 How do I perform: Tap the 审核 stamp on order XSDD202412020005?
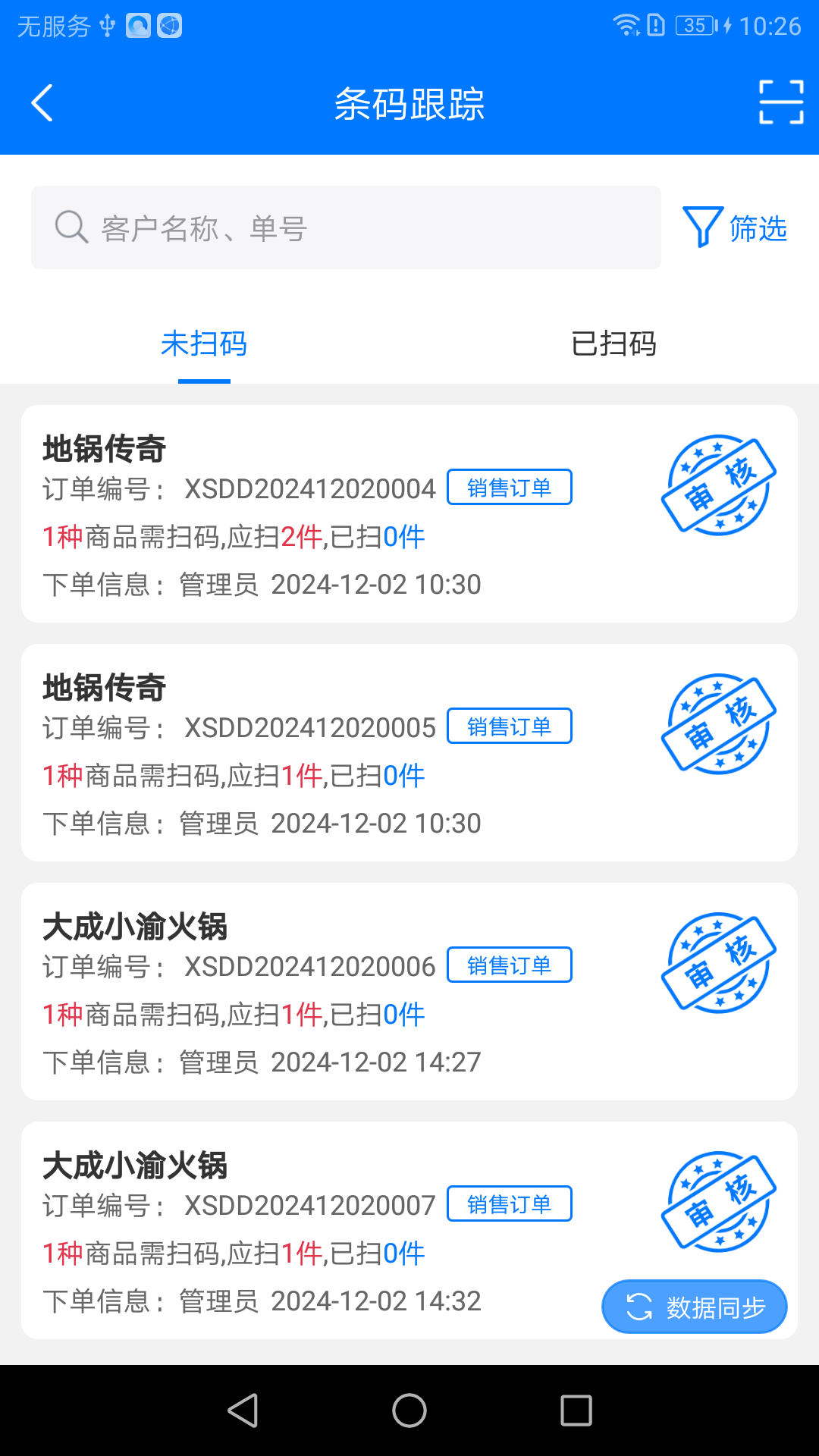[717, 725]
